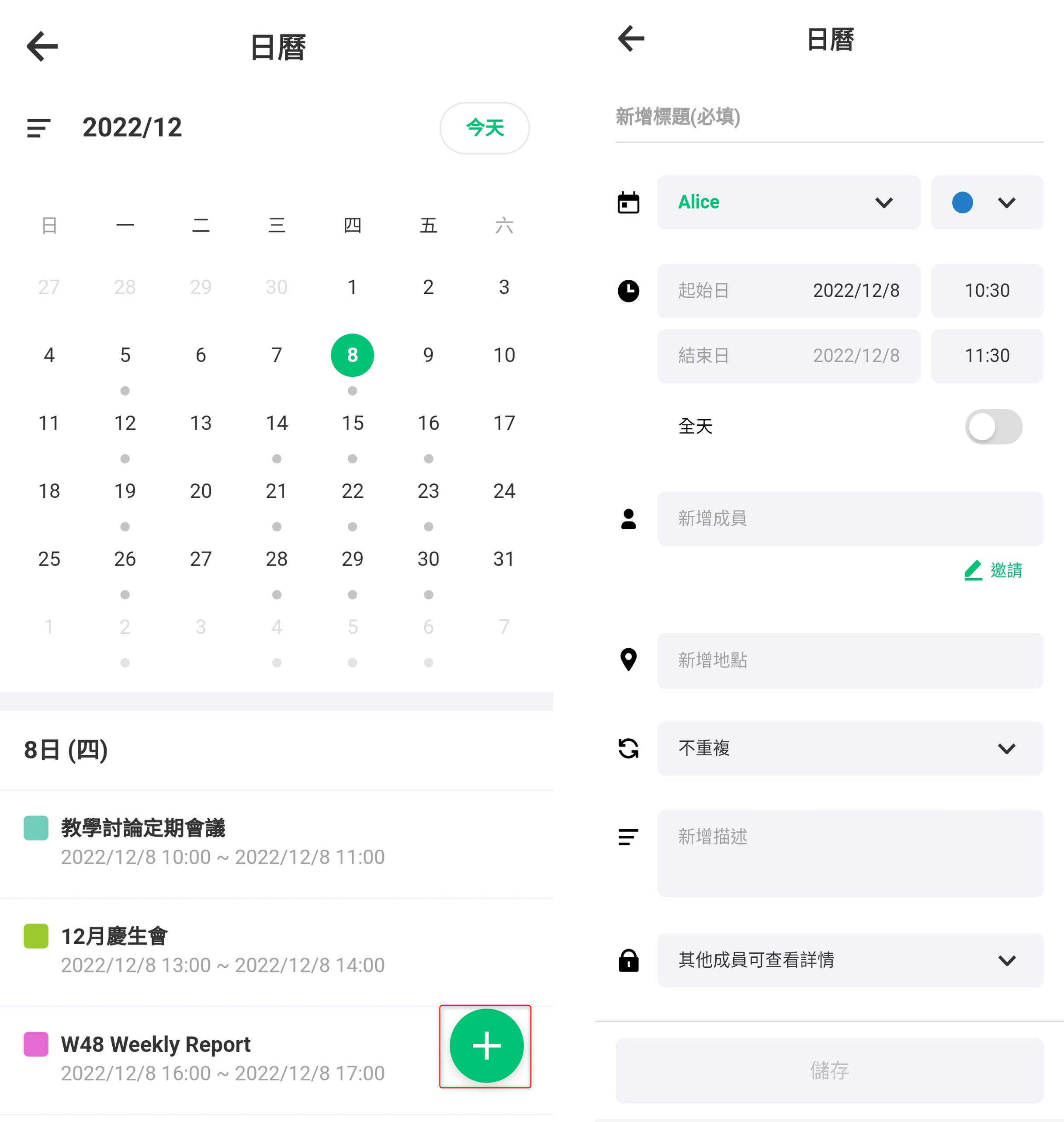Select December 22 on the calendar
Image resolution: width=1064 pixels, height=1122 pixels.
tap(352, 491)
